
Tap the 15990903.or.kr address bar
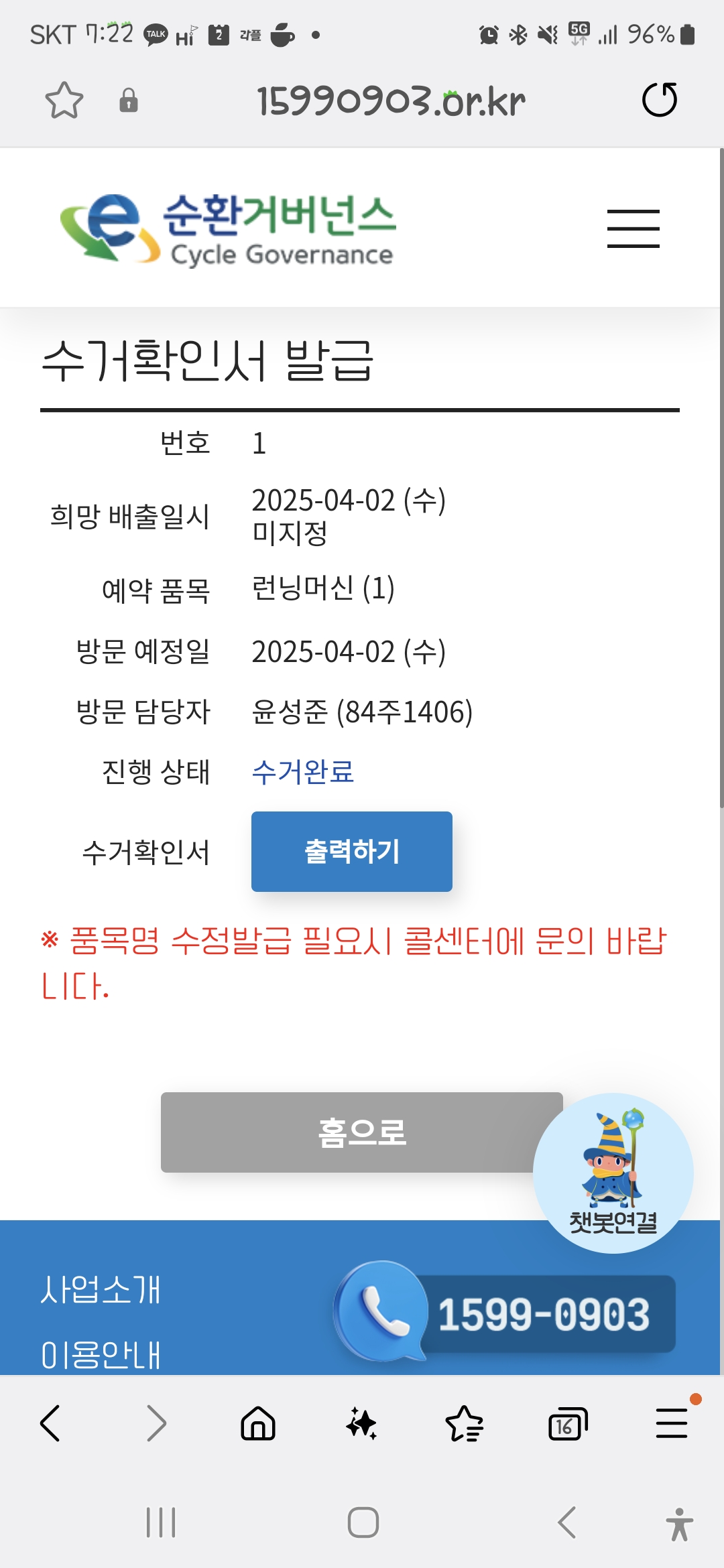pos(391,101)
